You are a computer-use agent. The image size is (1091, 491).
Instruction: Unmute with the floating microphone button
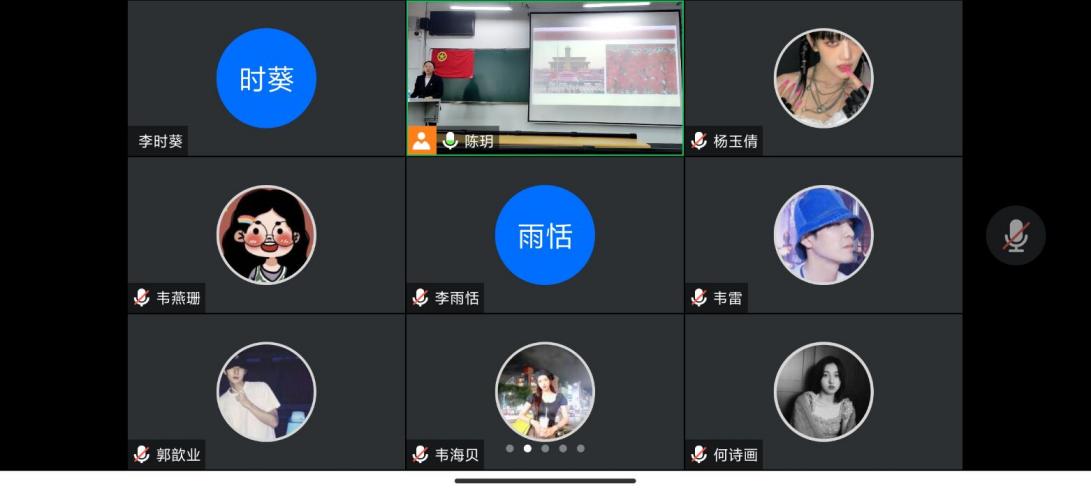click(1015, 236)
